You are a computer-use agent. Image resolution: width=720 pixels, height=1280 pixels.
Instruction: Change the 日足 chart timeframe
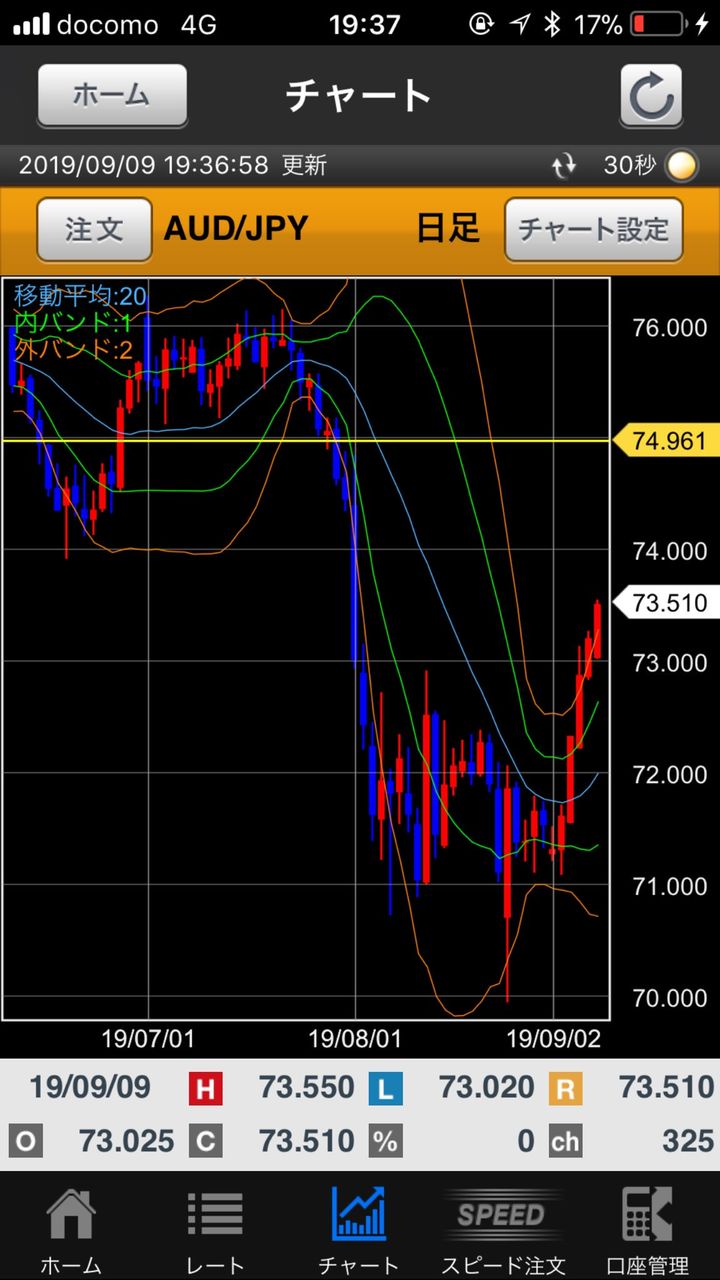pos(448,229)
